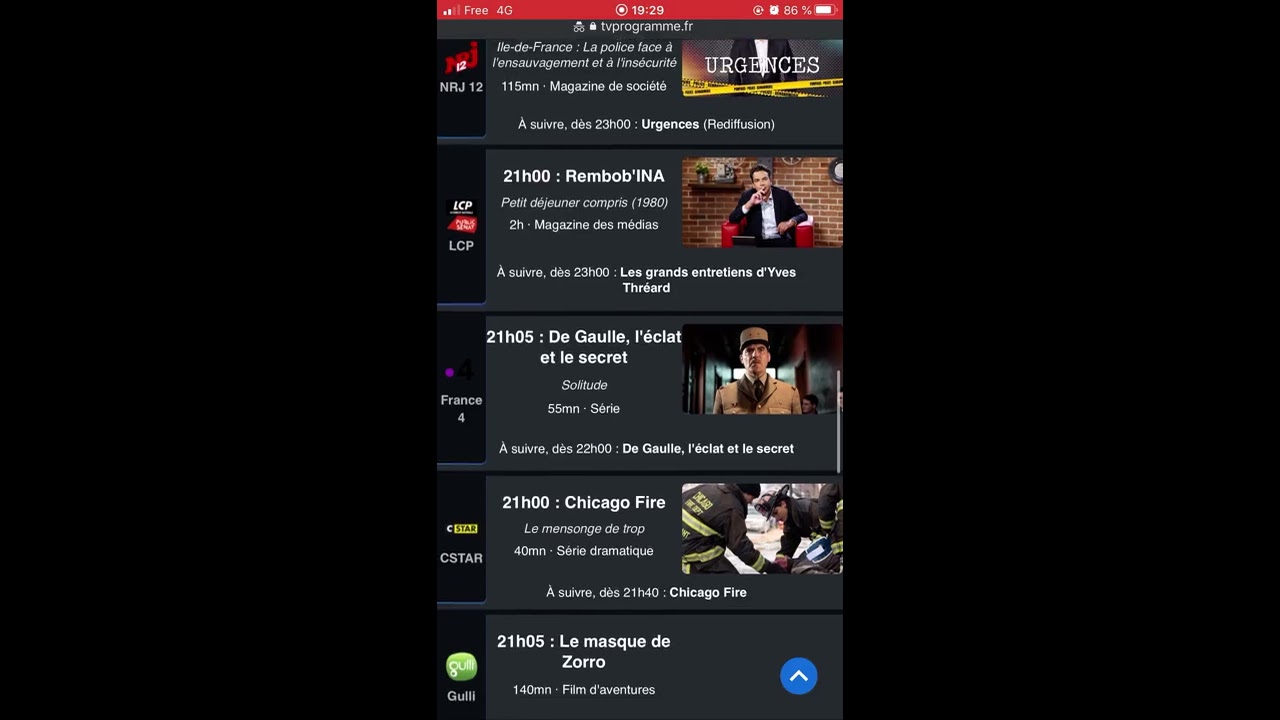Open the Chicago Fire 21h00 listing
1280x720 pixels.
click(583, 502)
